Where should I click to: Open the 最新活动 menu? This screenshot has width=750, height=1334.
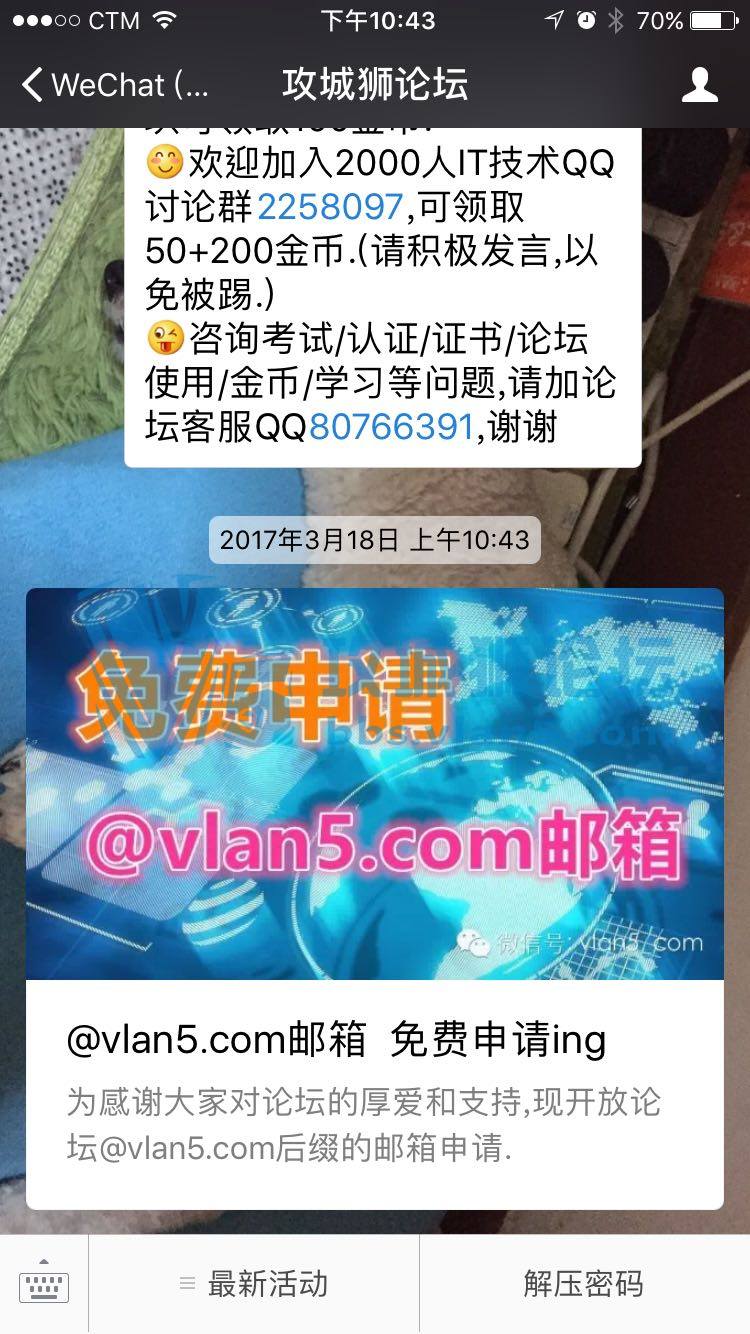point(254,1284)
